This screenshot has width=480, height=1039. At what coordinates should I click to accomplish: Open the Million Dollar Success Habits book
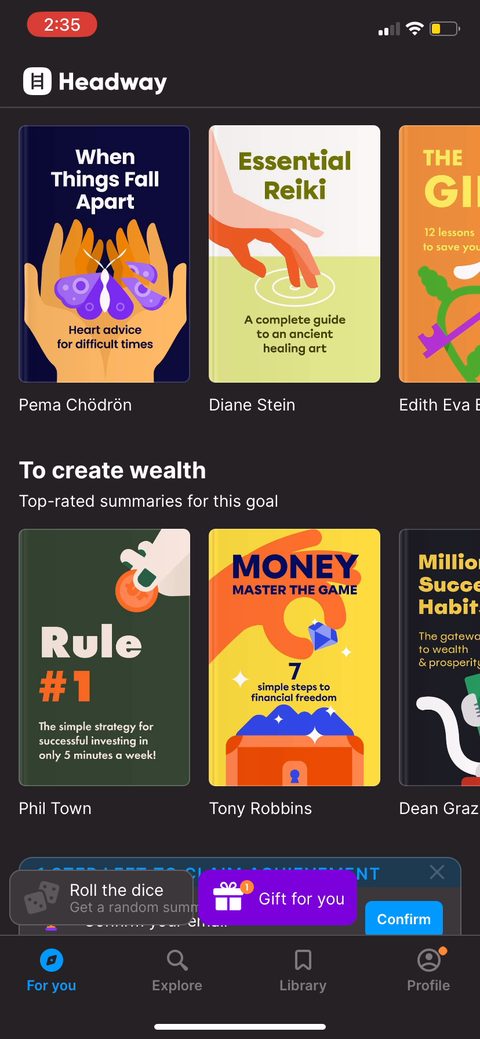[439, 657]
